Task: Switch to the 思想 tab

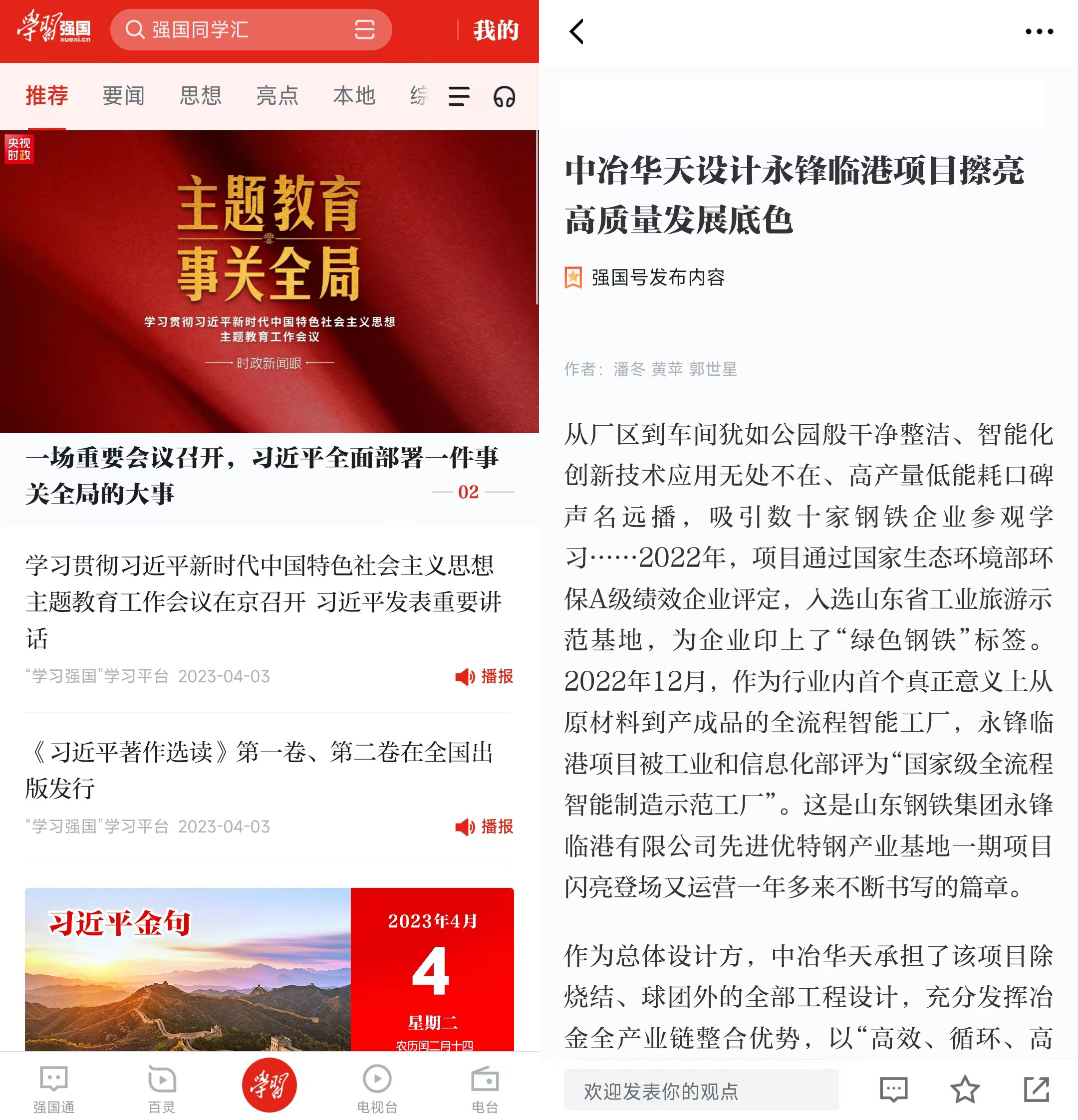Action: [200, 95]
